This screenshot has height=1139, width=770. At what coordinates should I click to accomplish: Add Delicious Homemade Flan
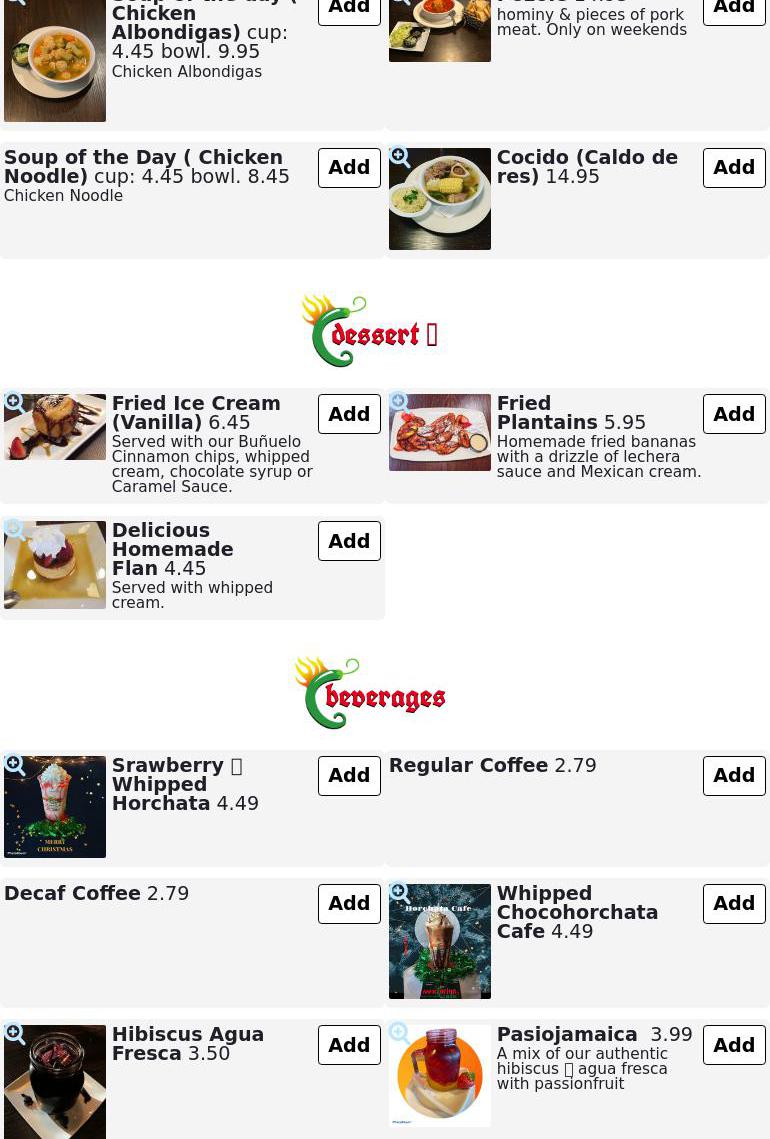tap(349, 541)
